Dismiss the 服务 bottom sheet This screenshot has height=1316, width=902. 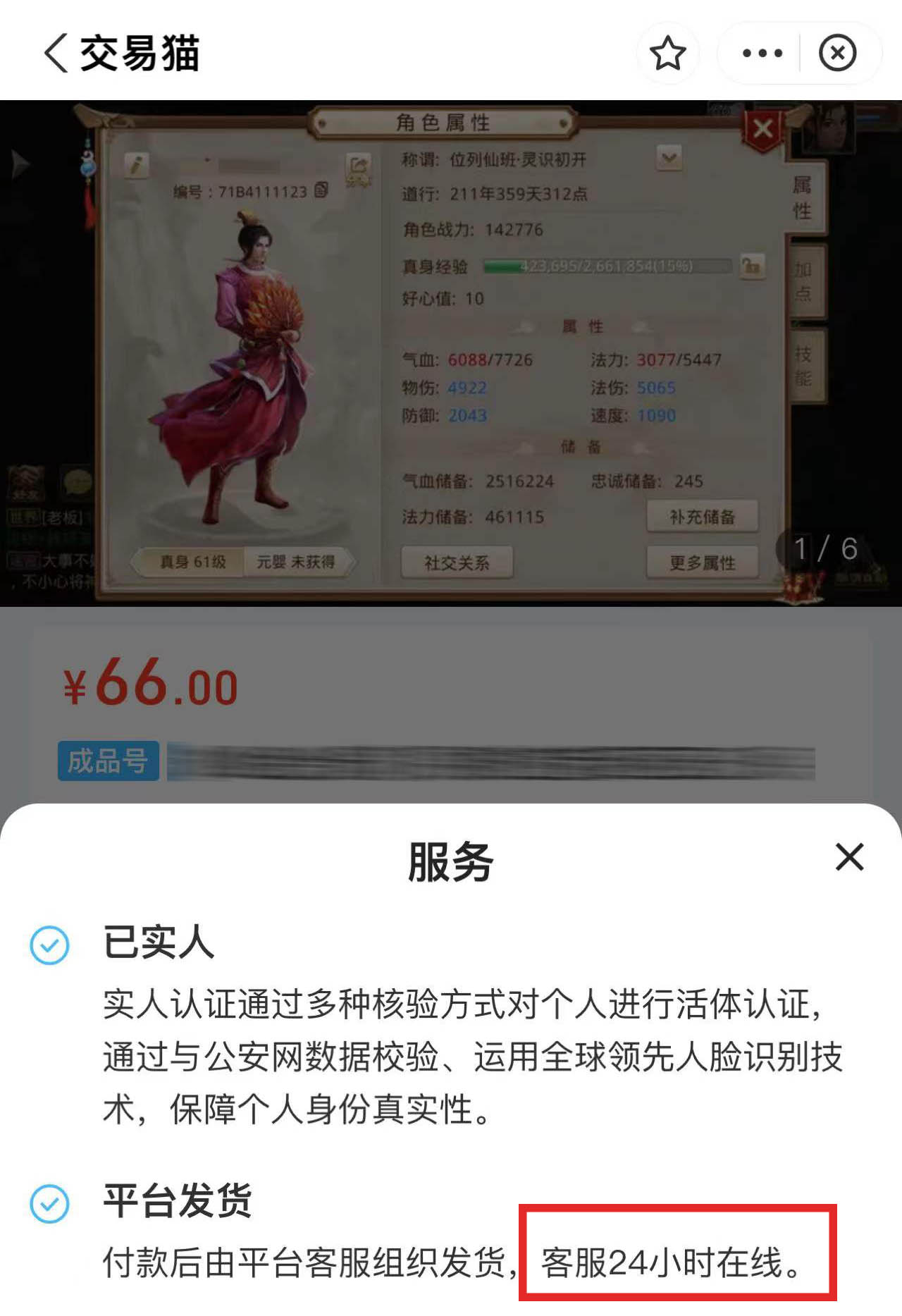click(x=849, y=857)
